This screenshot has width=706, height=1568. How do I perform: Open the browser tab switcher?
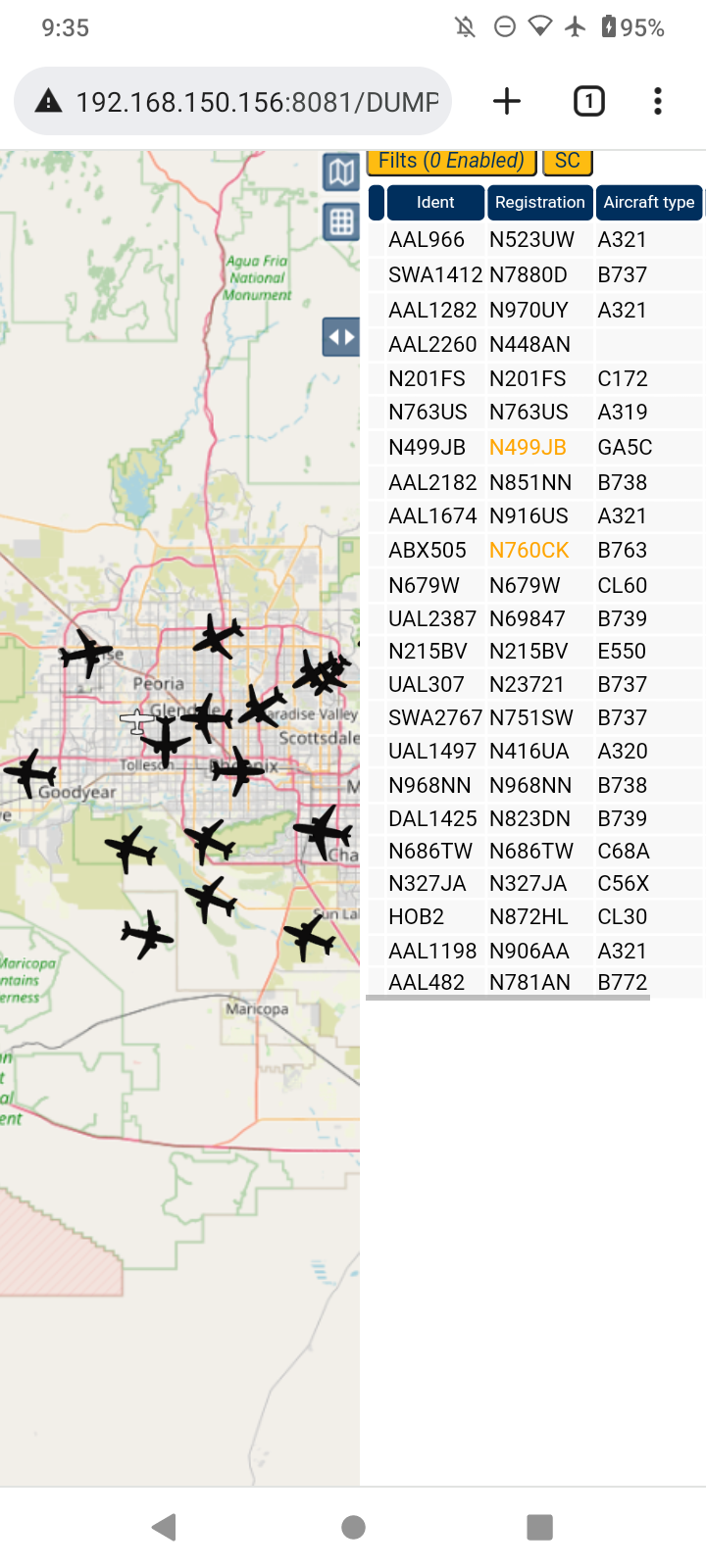589,101
